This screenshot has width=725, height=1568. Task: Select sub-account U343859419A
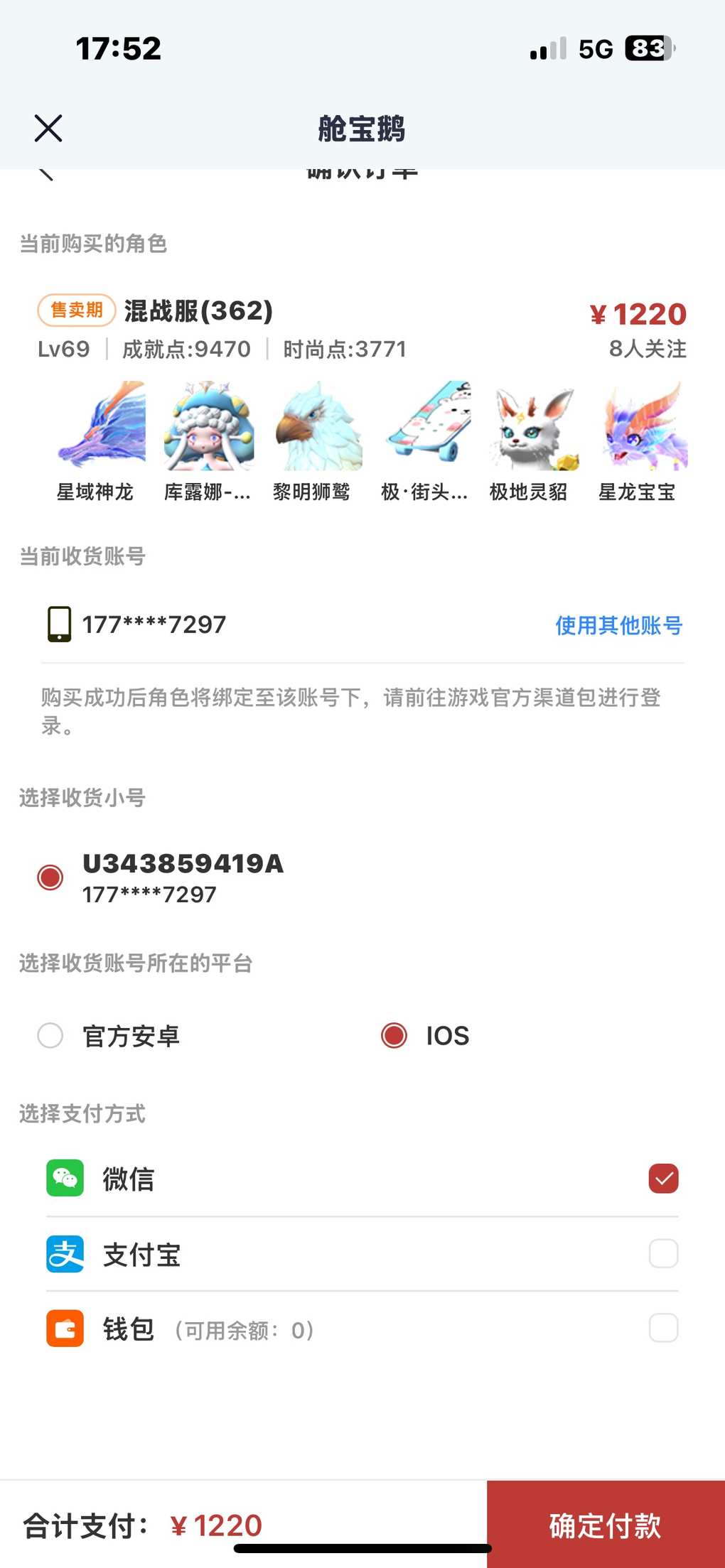[x=50, y=877]
